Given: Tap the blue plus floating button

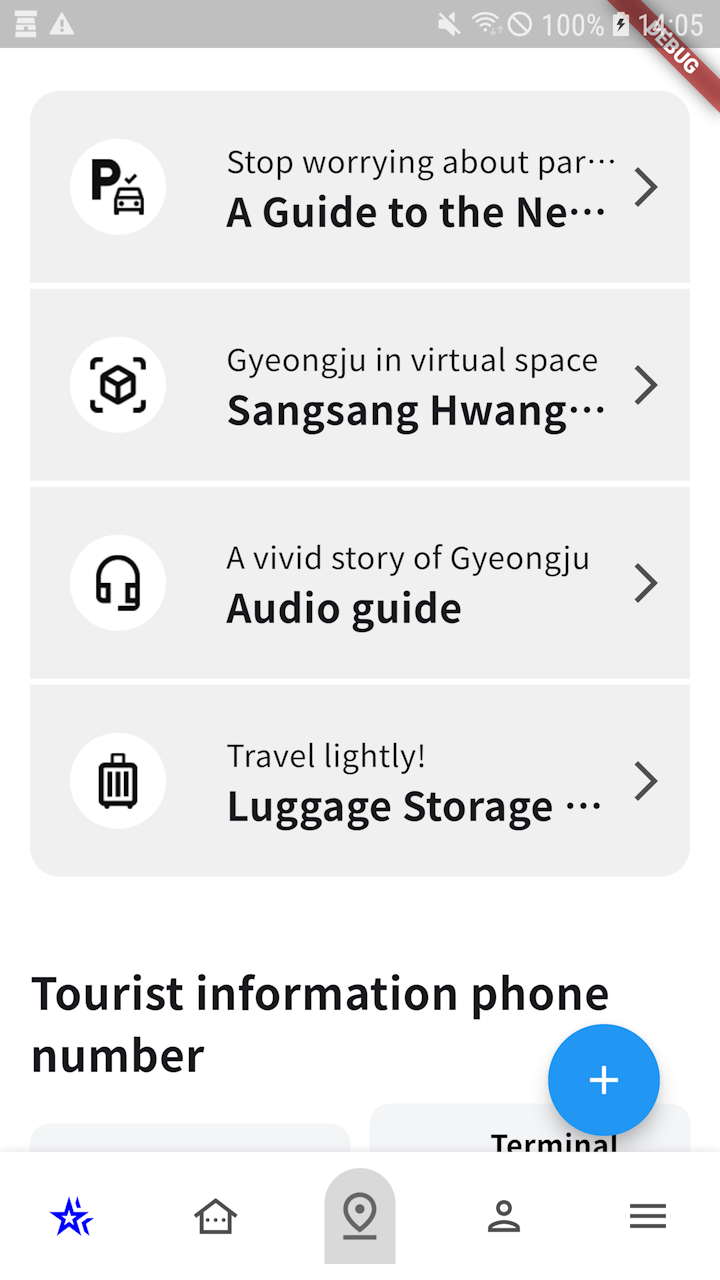Looking at the screenshot, I should 604,1080.
